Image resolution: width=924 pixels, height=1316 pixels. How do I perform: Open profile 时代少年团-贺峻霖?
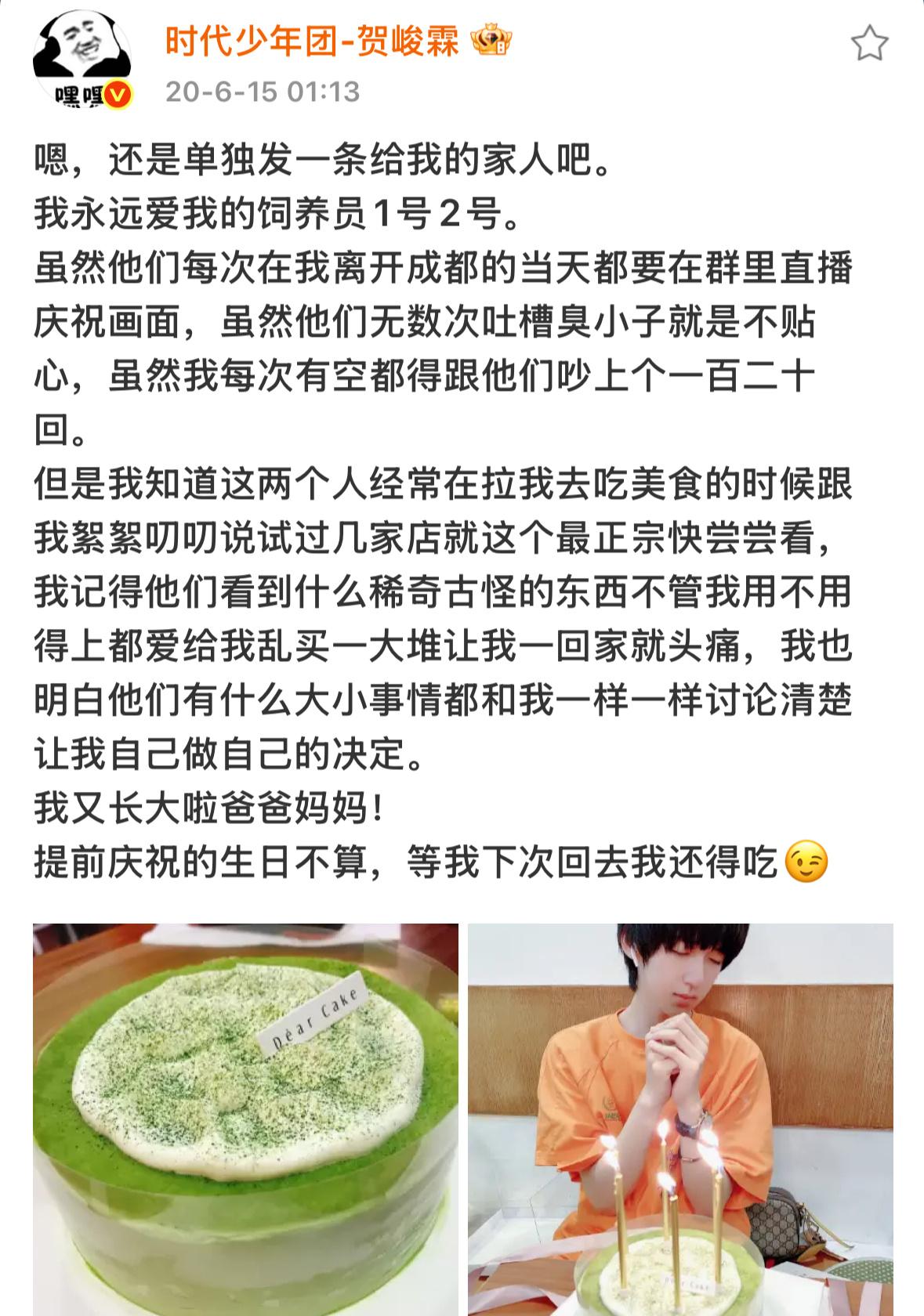coord(312,42)
